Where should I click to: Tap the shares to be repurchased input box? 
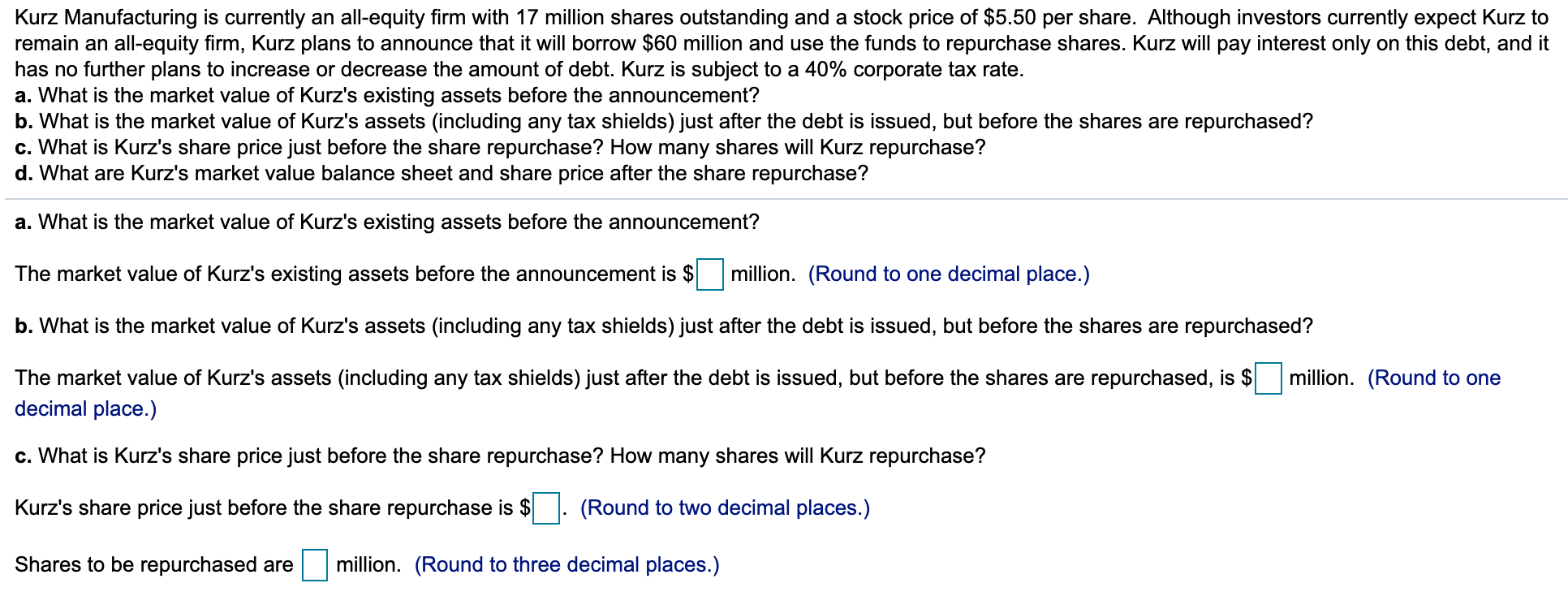(x=315, y=565)
